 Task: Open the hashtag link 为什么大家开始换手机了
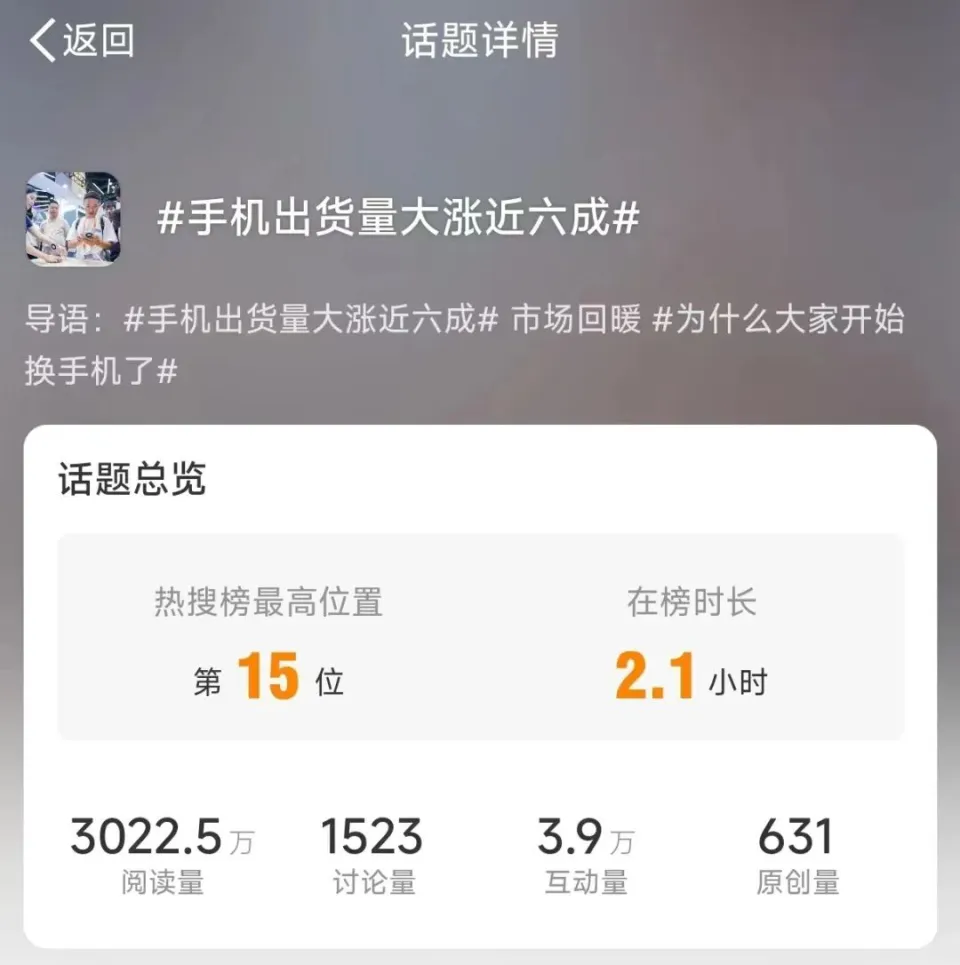778,321
